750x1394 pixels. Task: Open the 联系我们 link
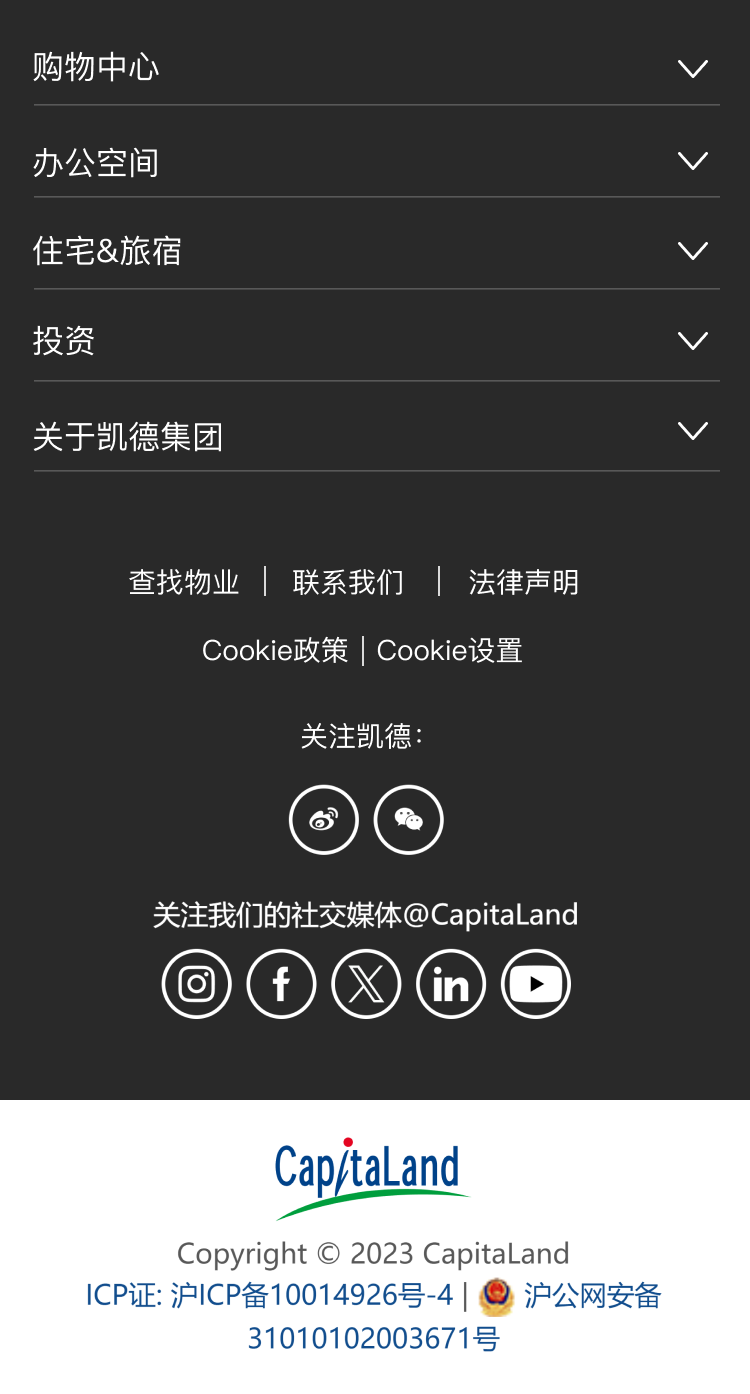[x=348, y=582]
